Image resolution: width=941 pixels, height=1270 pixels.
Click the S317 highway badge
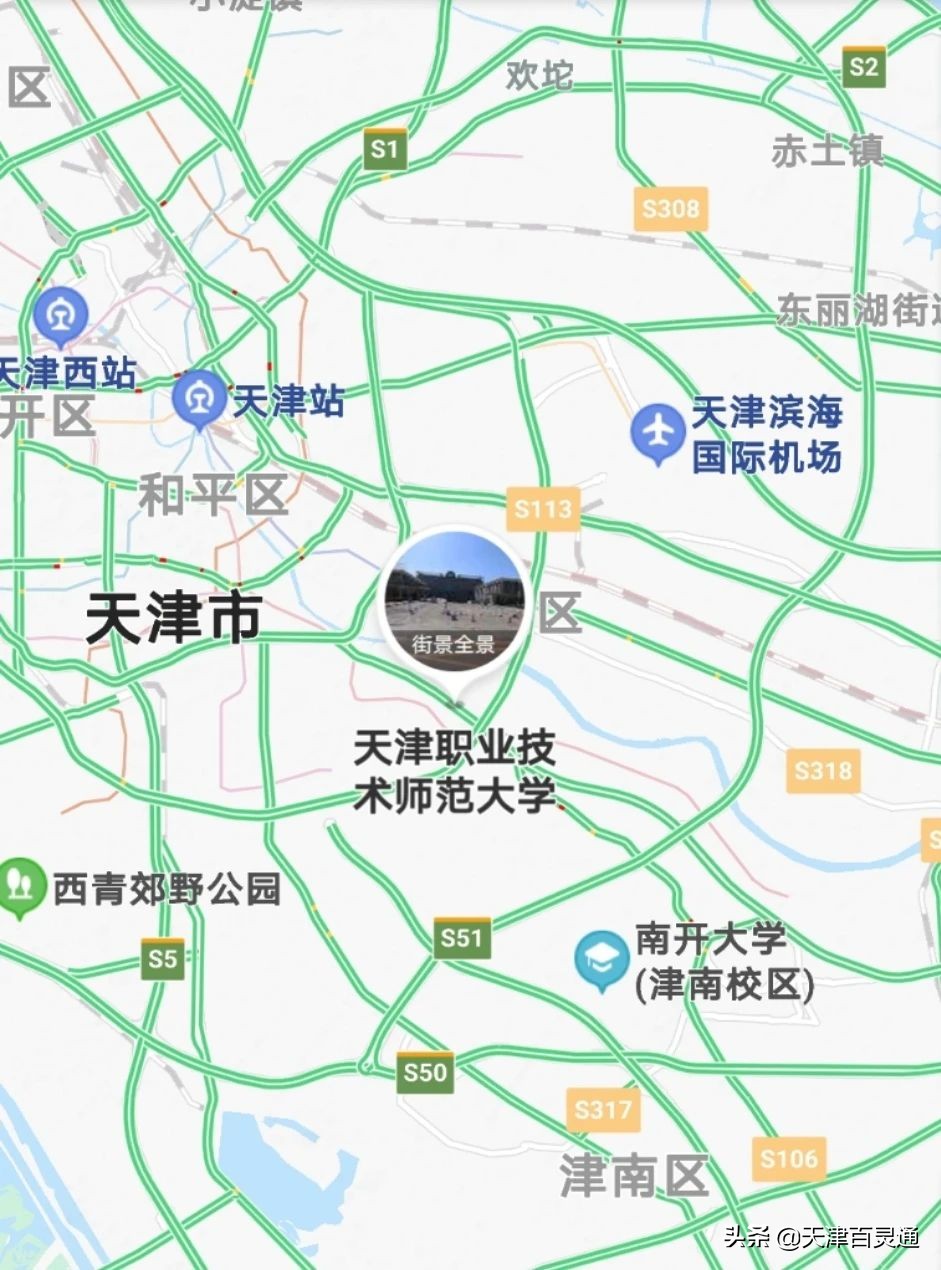[x=603, y=1110]
